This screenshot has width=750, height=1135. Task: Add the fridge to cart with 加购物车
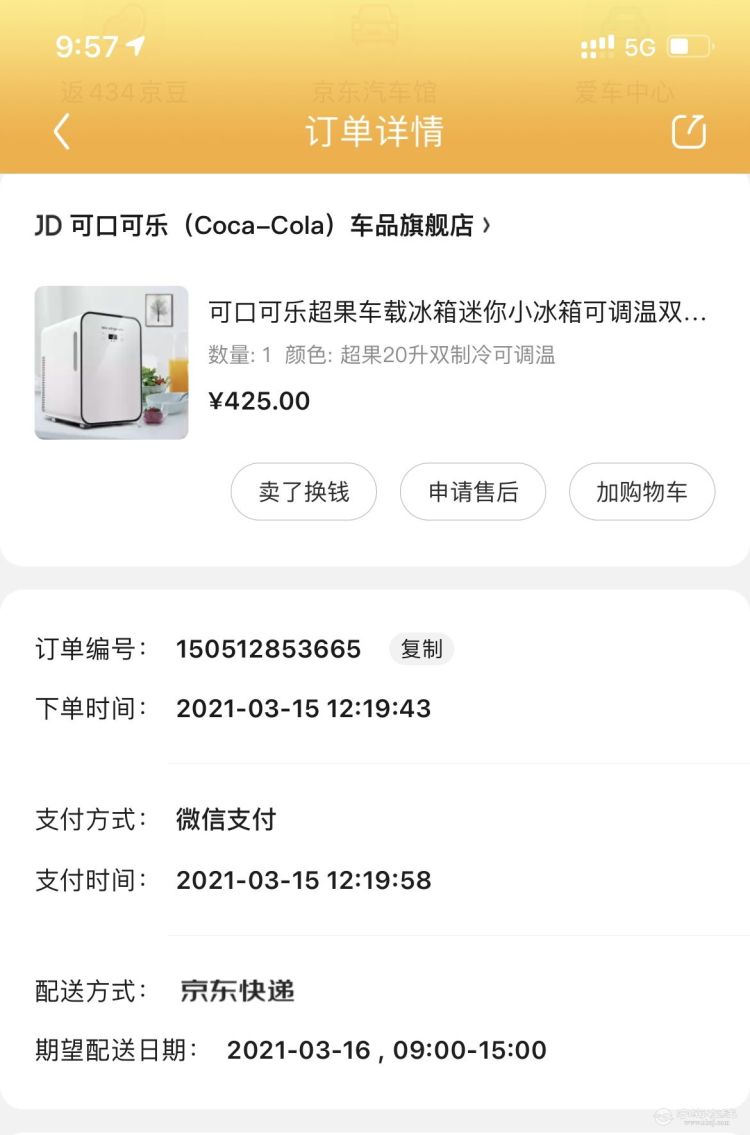(642, 492)
